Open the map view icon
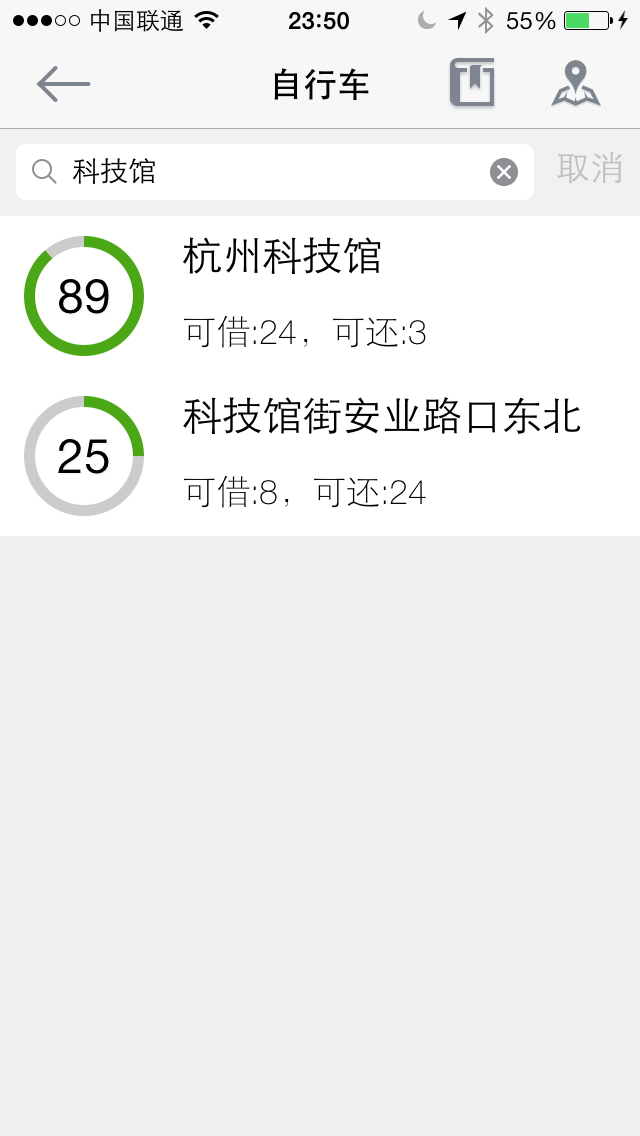The height and width of the screenshot is (1136, 640). (575, 84)
